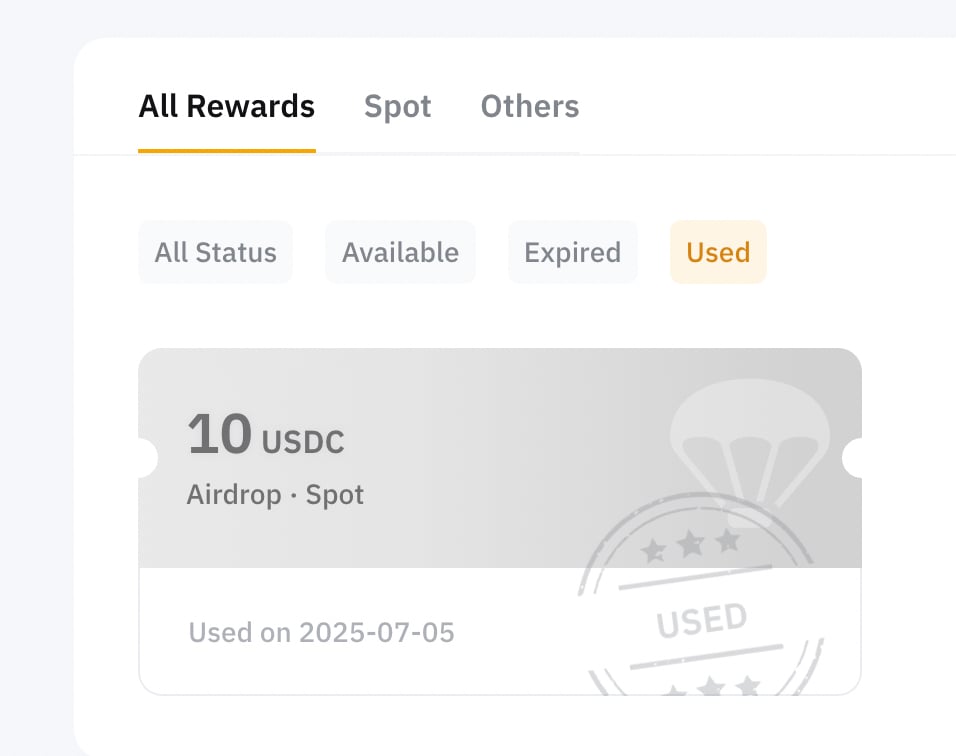The image size is (956, 756).
Task: Switch to the Spot tab
Action: 397,107
